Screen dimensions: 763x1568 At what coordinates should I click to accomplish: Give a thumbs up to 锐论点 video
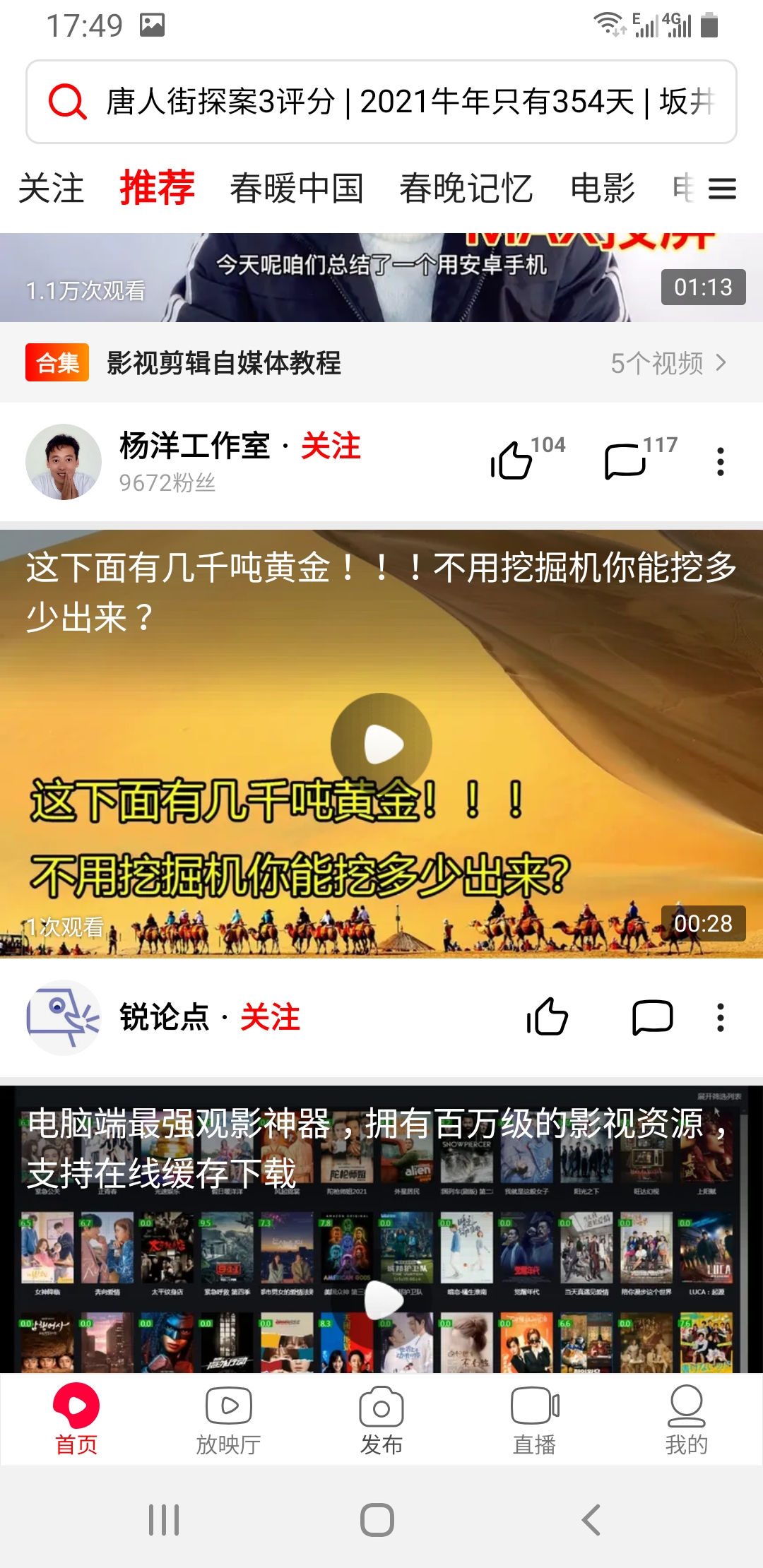[x=549, y=1018]
